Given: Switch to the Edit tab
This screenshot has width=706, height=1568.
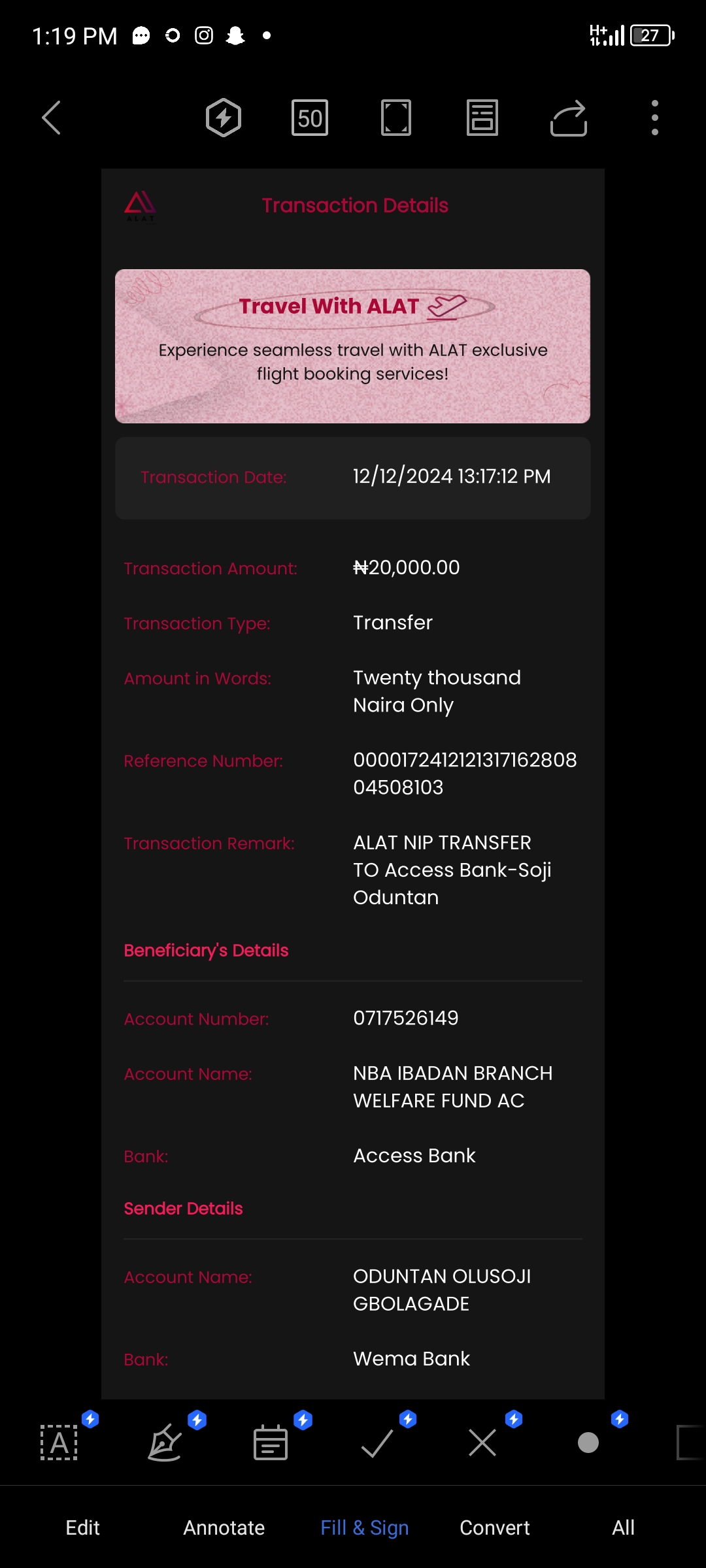Looking at the screenshot, I should [82, 1527].
